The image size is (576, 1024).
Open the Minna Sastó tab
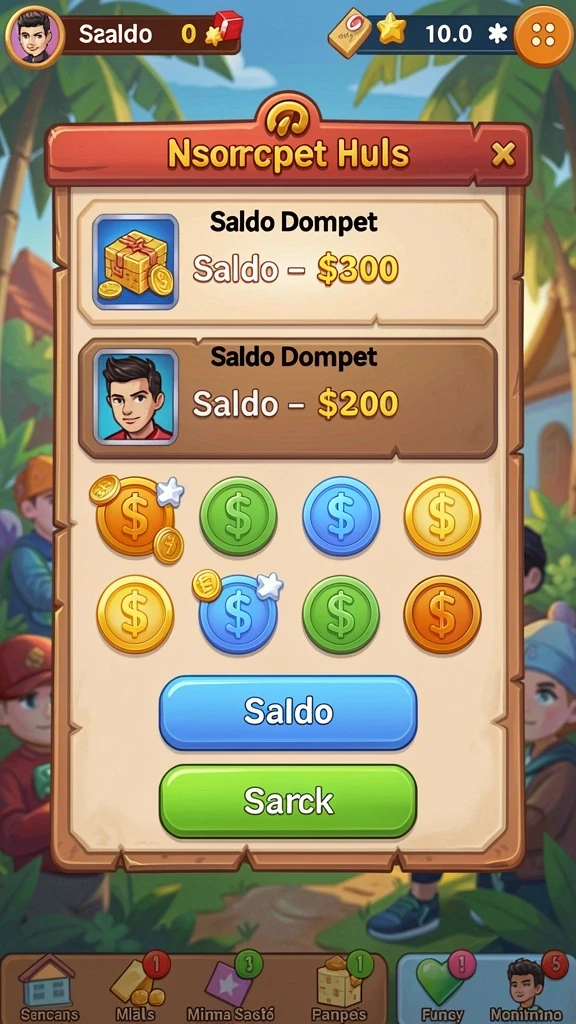coord(230,989)
